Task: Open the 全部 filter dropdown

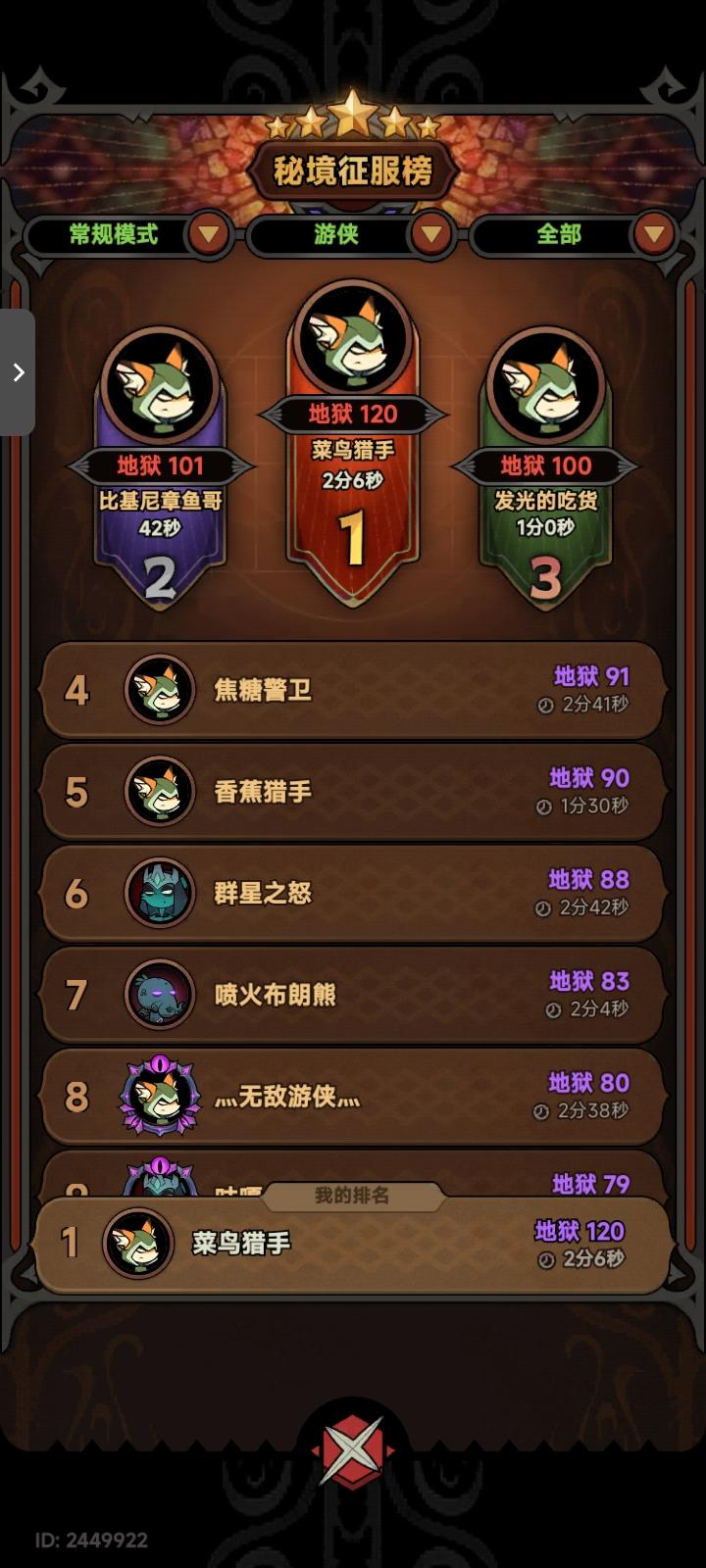Action: coord(569,235)
